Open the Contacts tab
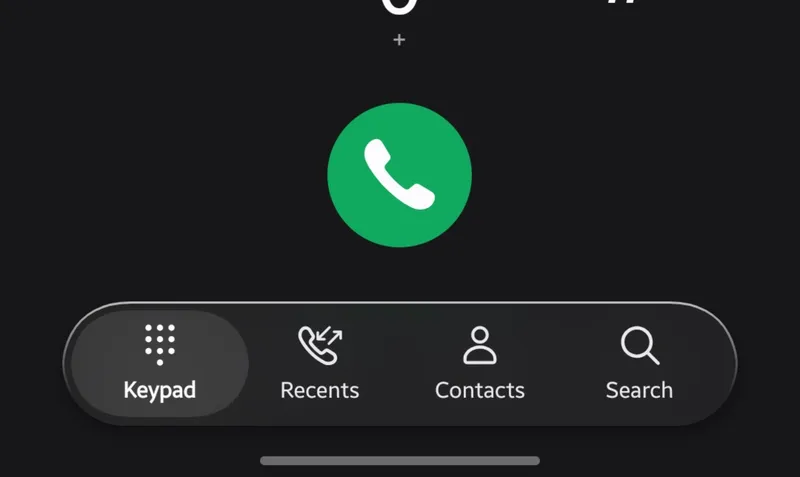The height and width of the screenshot is (477, 800). click(x=480, y=363)
